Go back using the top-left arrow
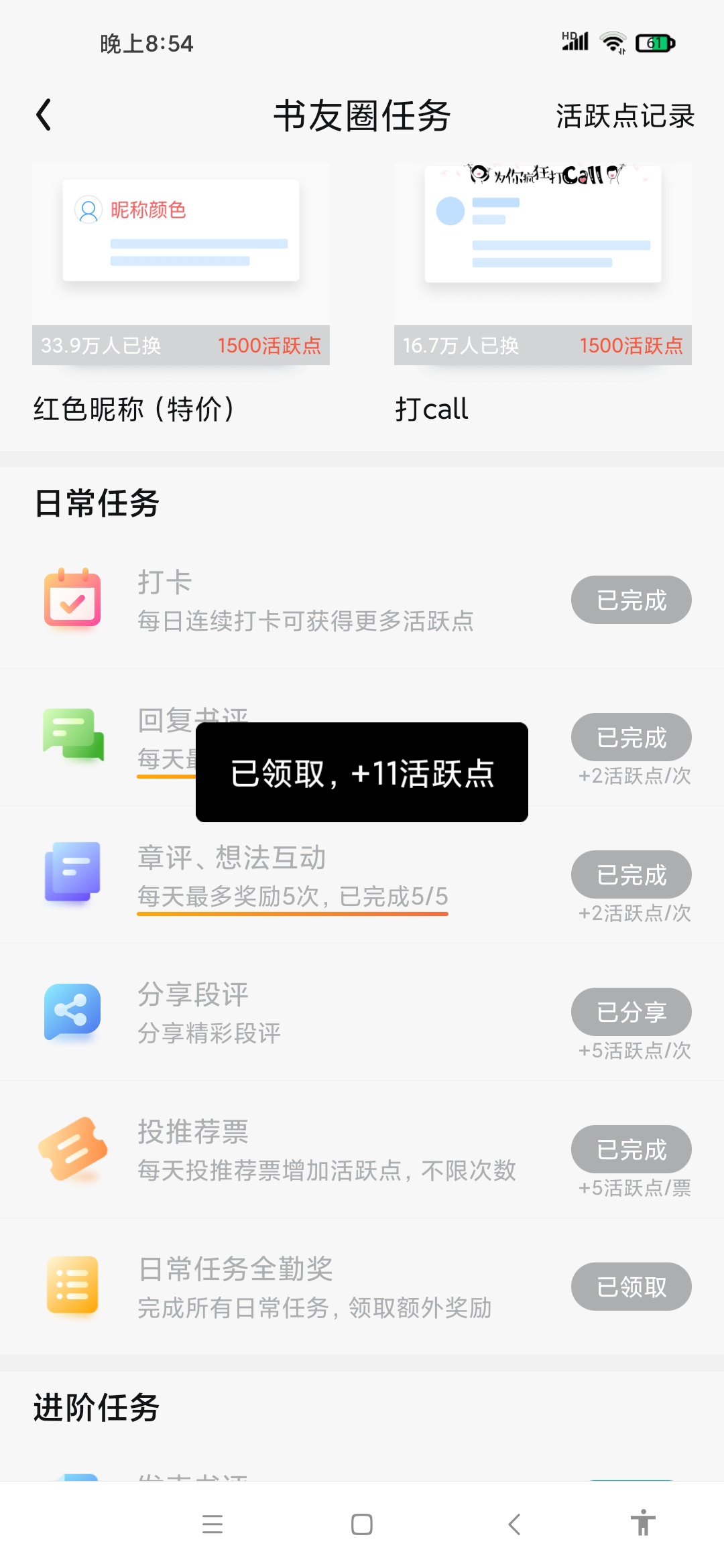This screenshot has width=724, height=1568. click(44, 115)
